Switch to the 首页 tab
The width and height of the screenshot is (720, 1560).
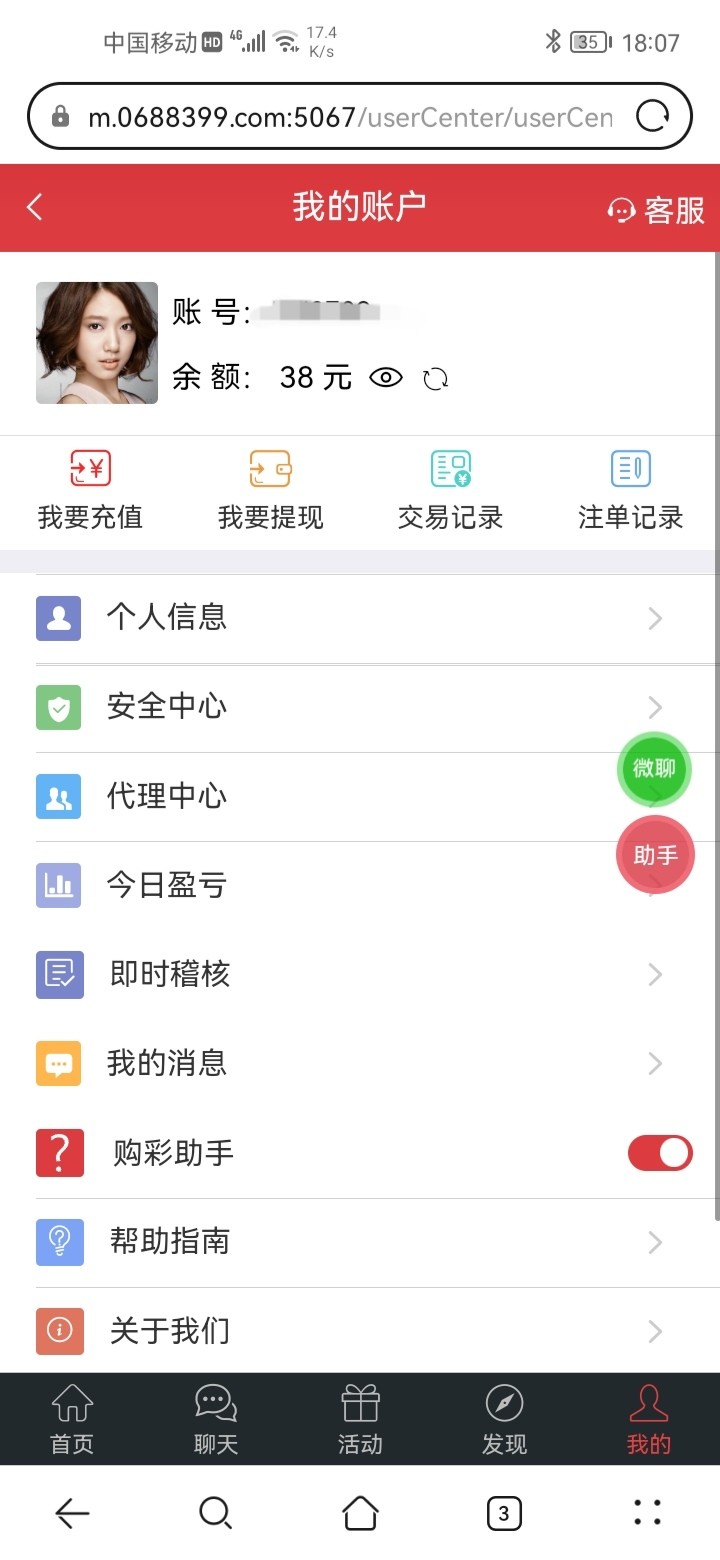click(x=72, y=1419)
